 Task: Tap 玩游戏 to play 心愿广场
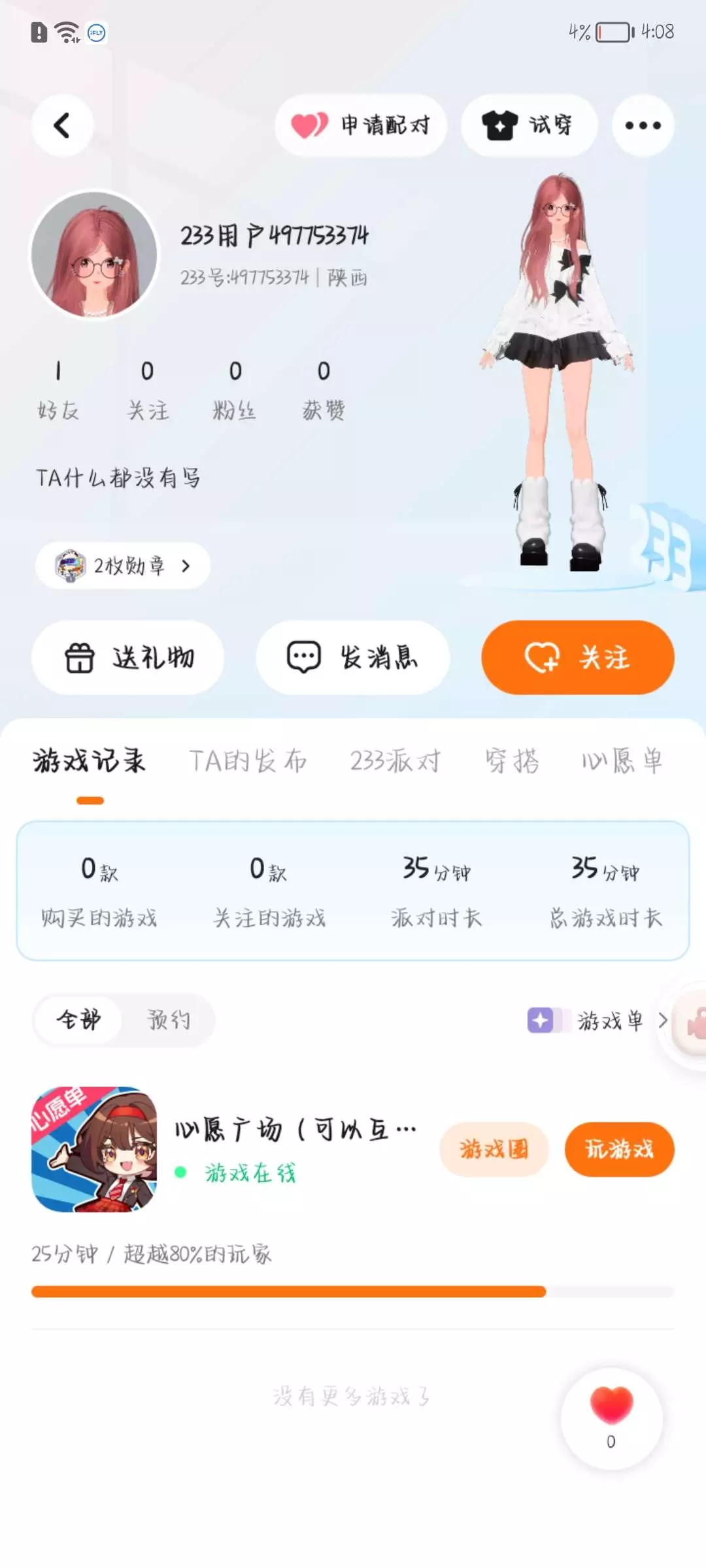620,1150
